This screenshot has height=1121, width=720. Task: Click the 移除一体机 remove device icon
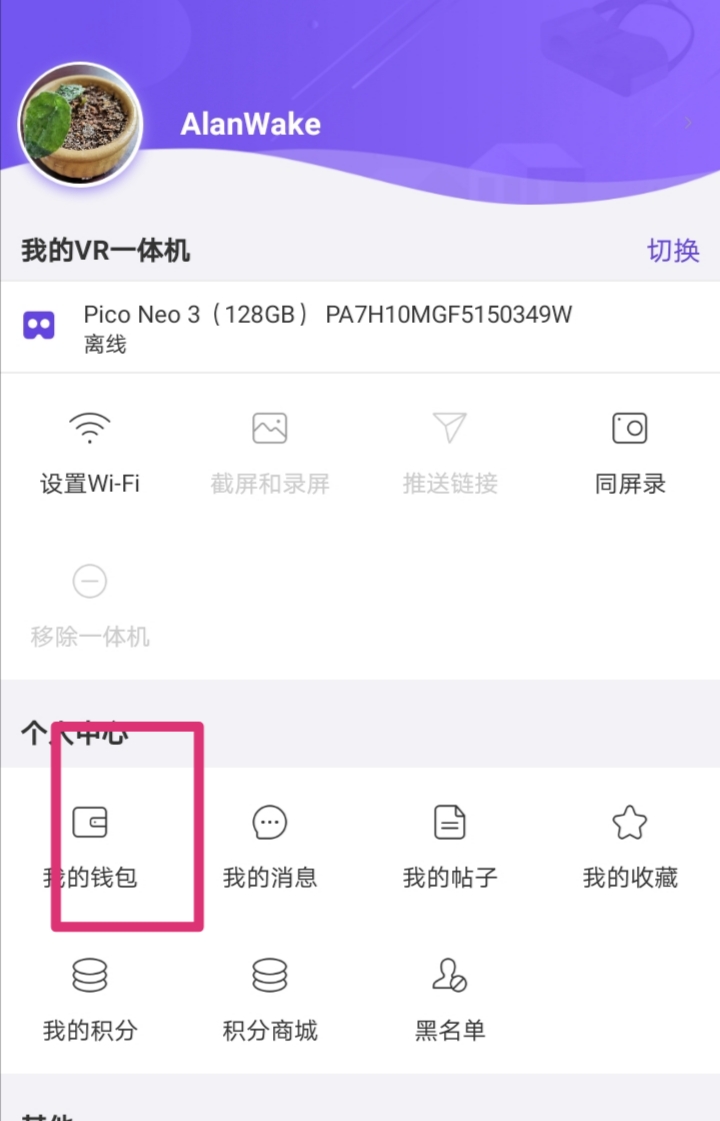(x=89, y=582)
